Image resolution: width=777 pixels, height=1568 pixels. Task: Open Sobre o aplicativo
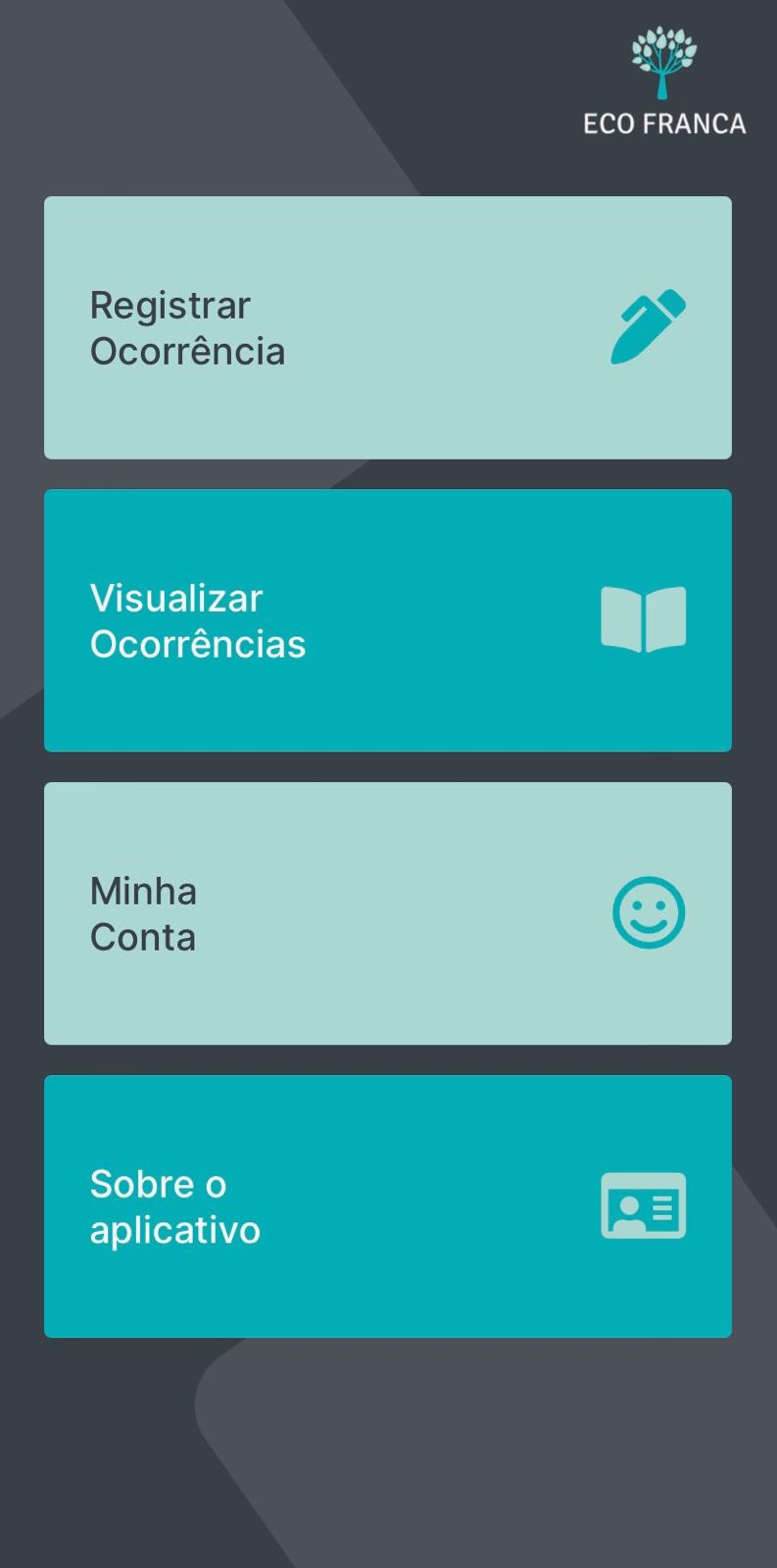point(388,1206)
